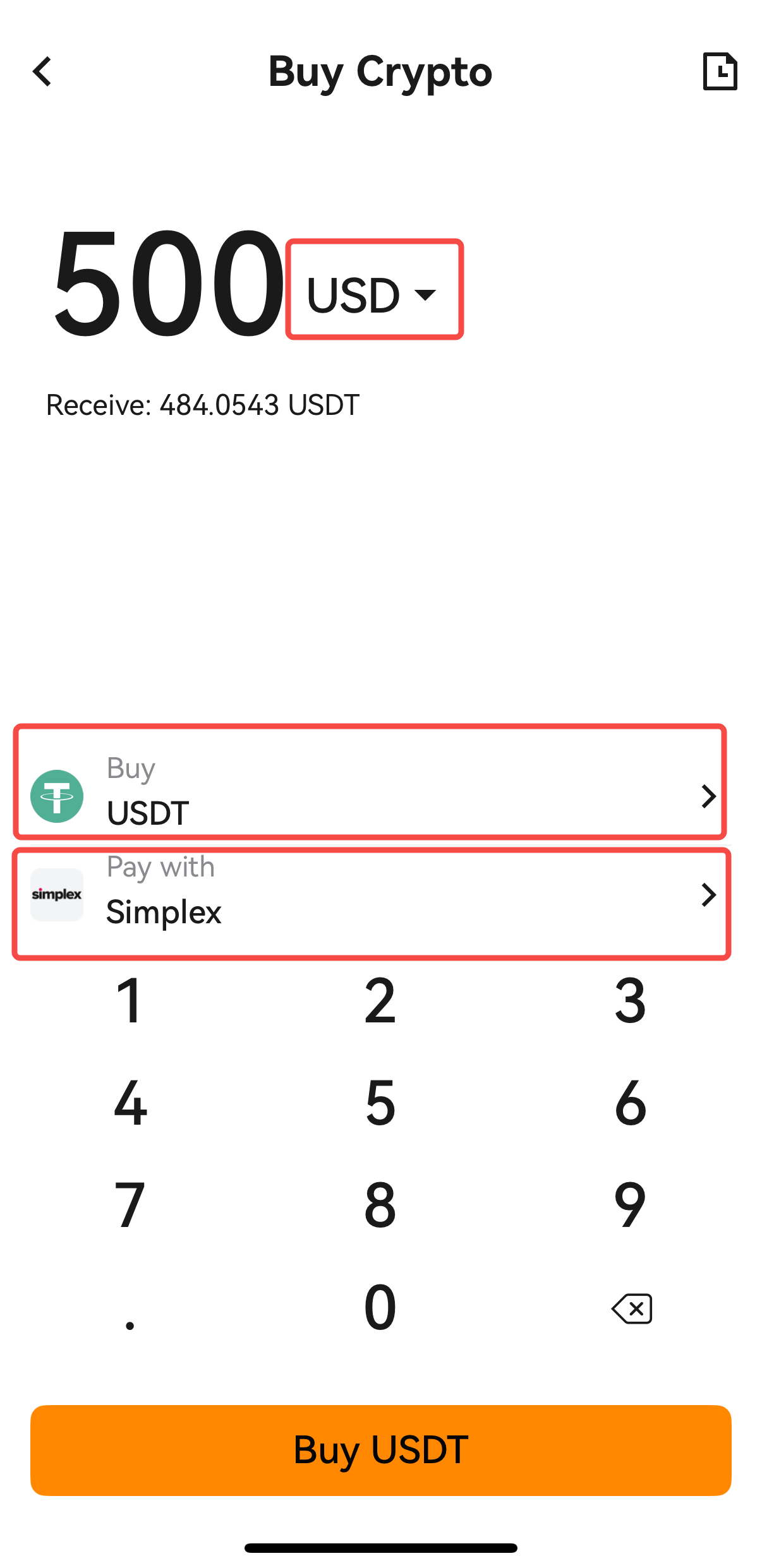This screenshot has height=1568, width=762.
Task: Tap keypad digit 4
Action: coord(130,1102)
